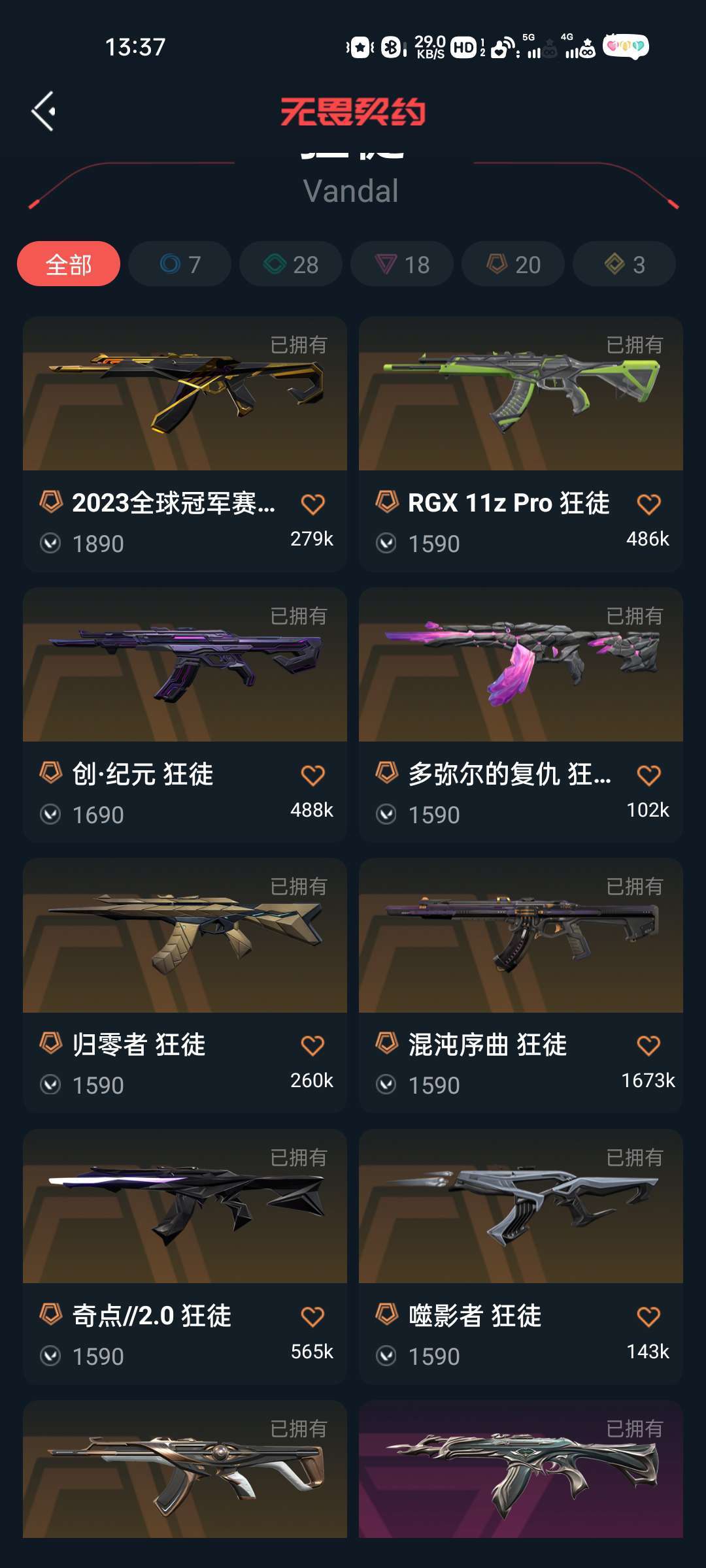Filter by the blue circle tier (7)
The width and height of the screenshot is (706, 1568).
coord(180,264)
